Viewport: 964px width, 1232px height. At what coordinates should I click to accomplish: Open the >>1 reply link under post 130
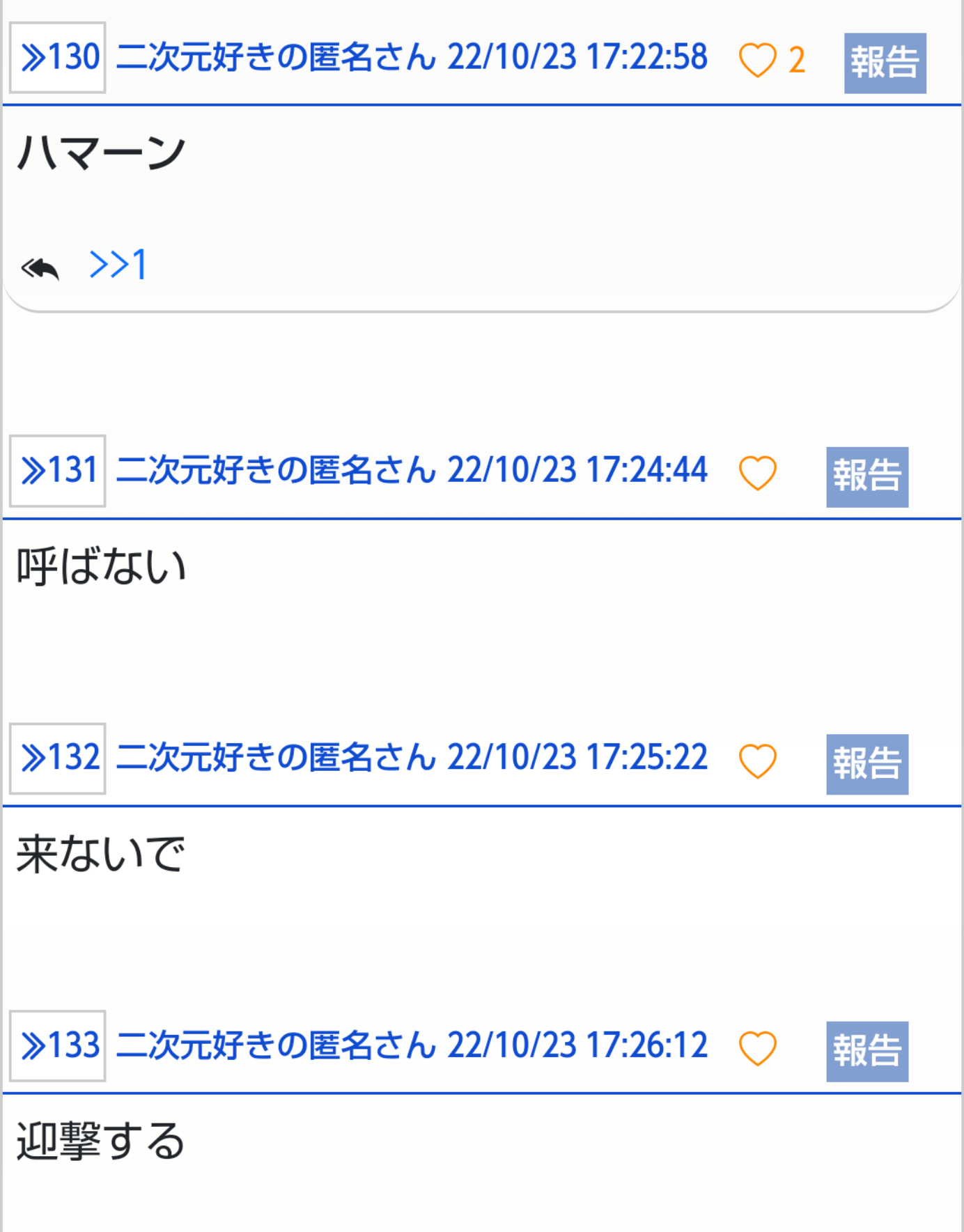tap(118, 265)
